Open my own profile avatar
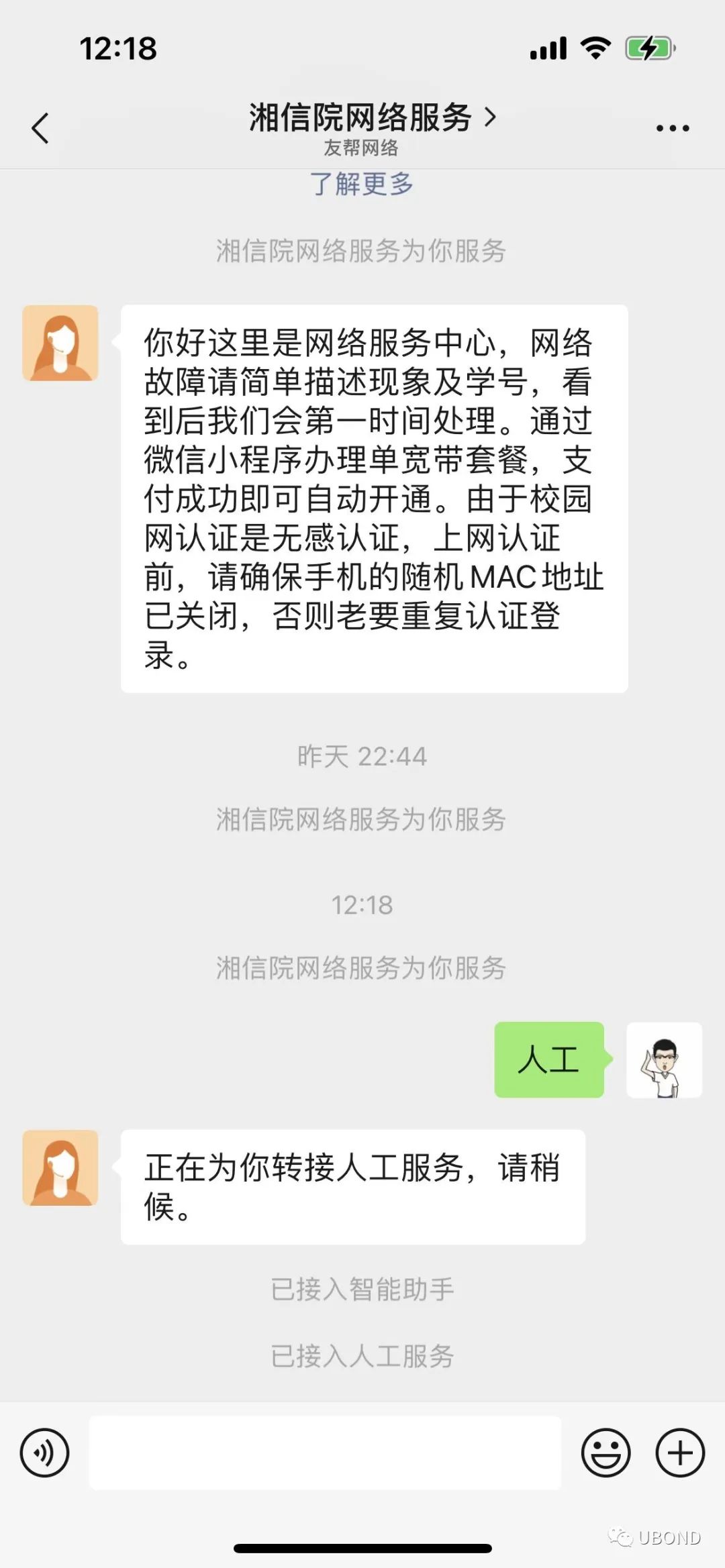The height and width of the screenshot is (1568, 725). tap(664, 1059)
